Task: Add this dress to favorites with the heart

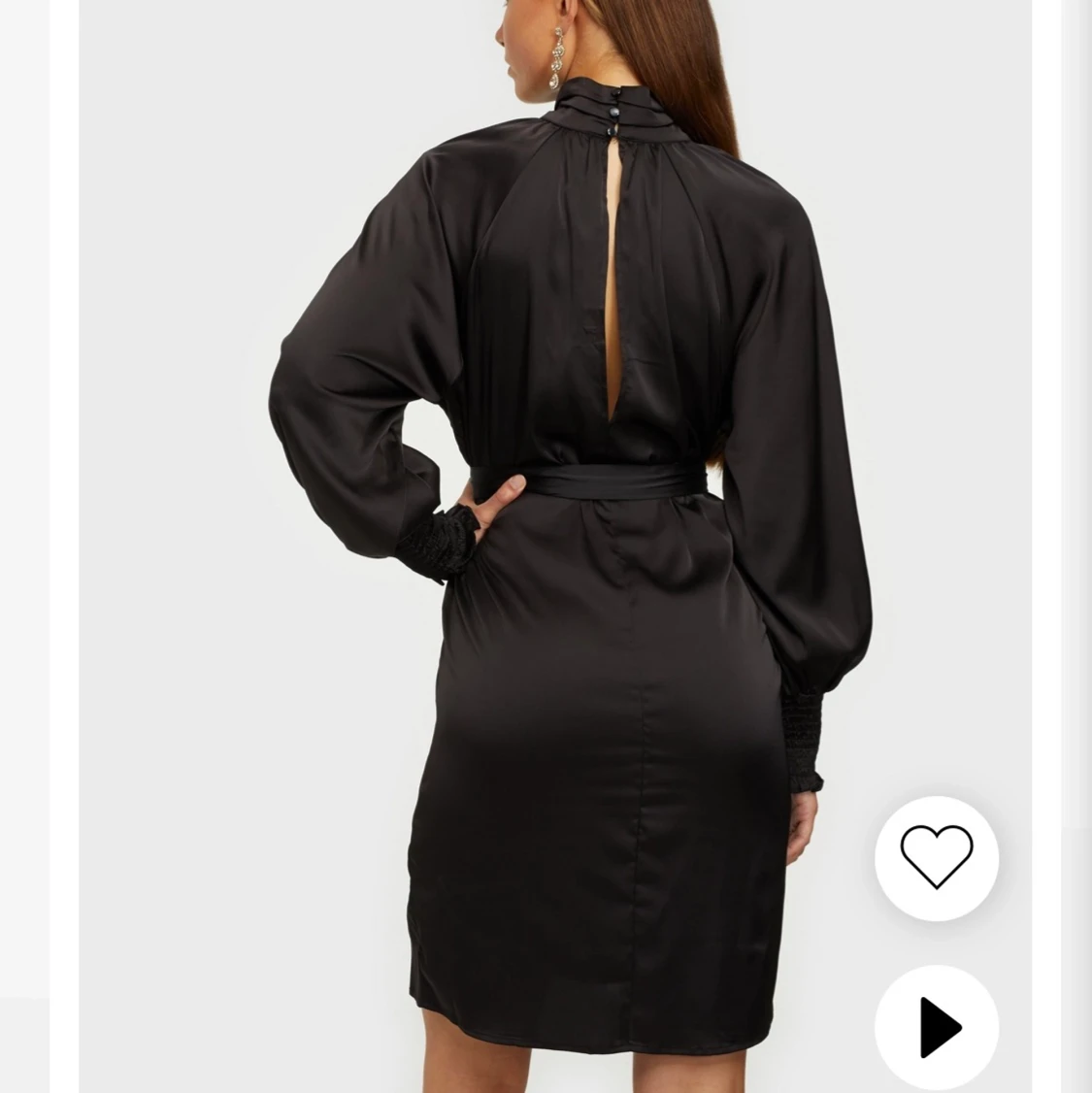Action: point(936,857)
